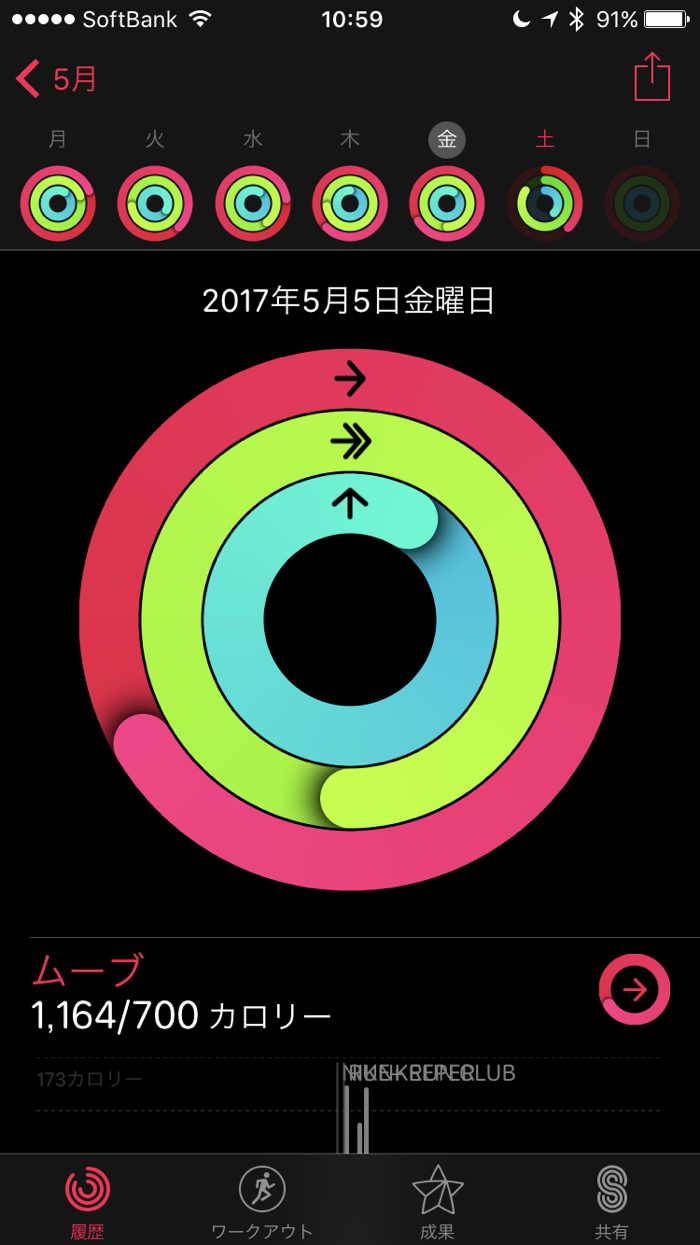Viewport: 700px width, 1245px height.
Task: Select Friday (金) activity rings
Action: [x=447, y=204]
